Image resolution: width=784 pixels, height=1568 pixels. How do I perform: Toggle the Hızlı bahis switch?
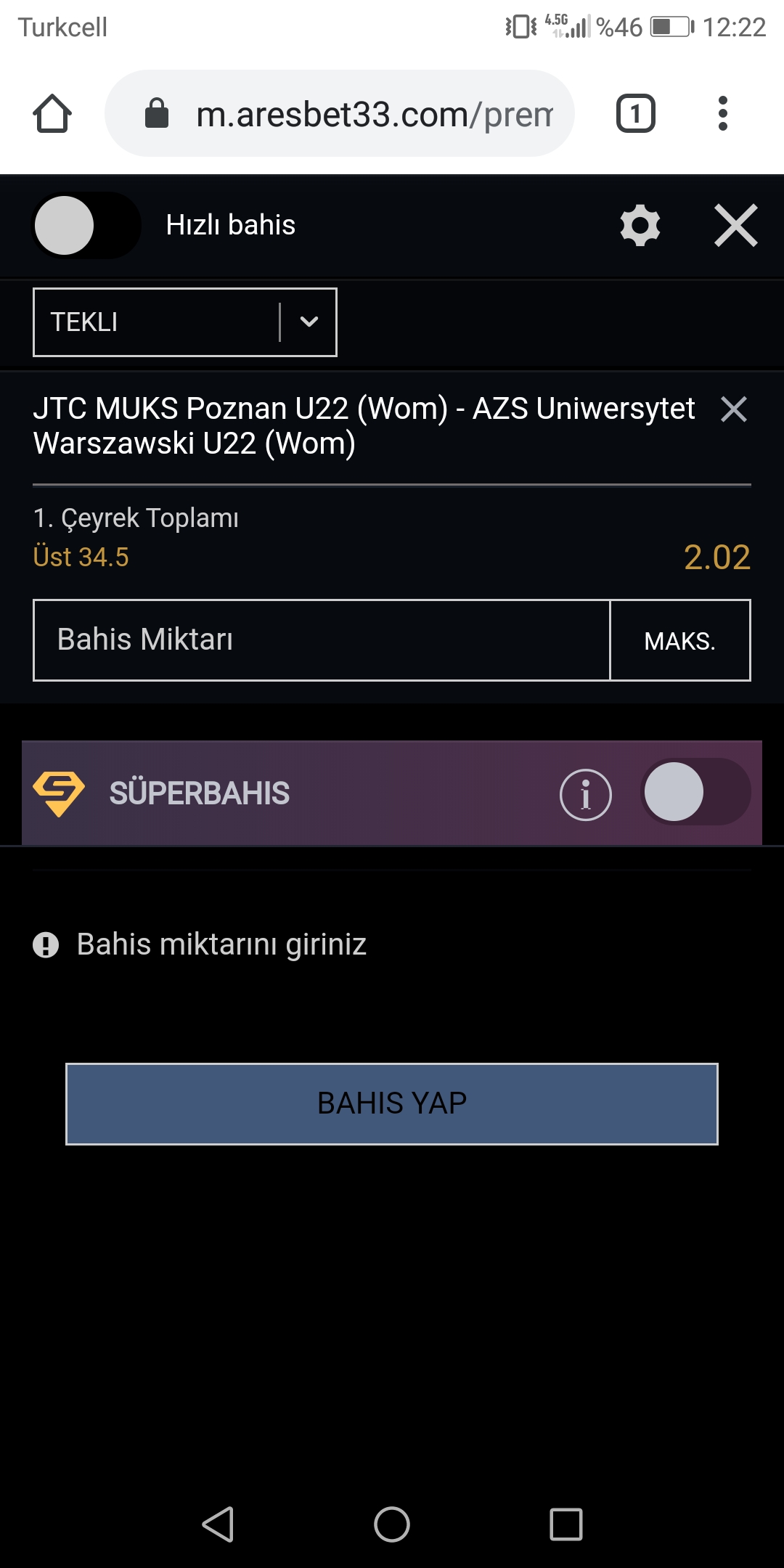tap(86, 226)
